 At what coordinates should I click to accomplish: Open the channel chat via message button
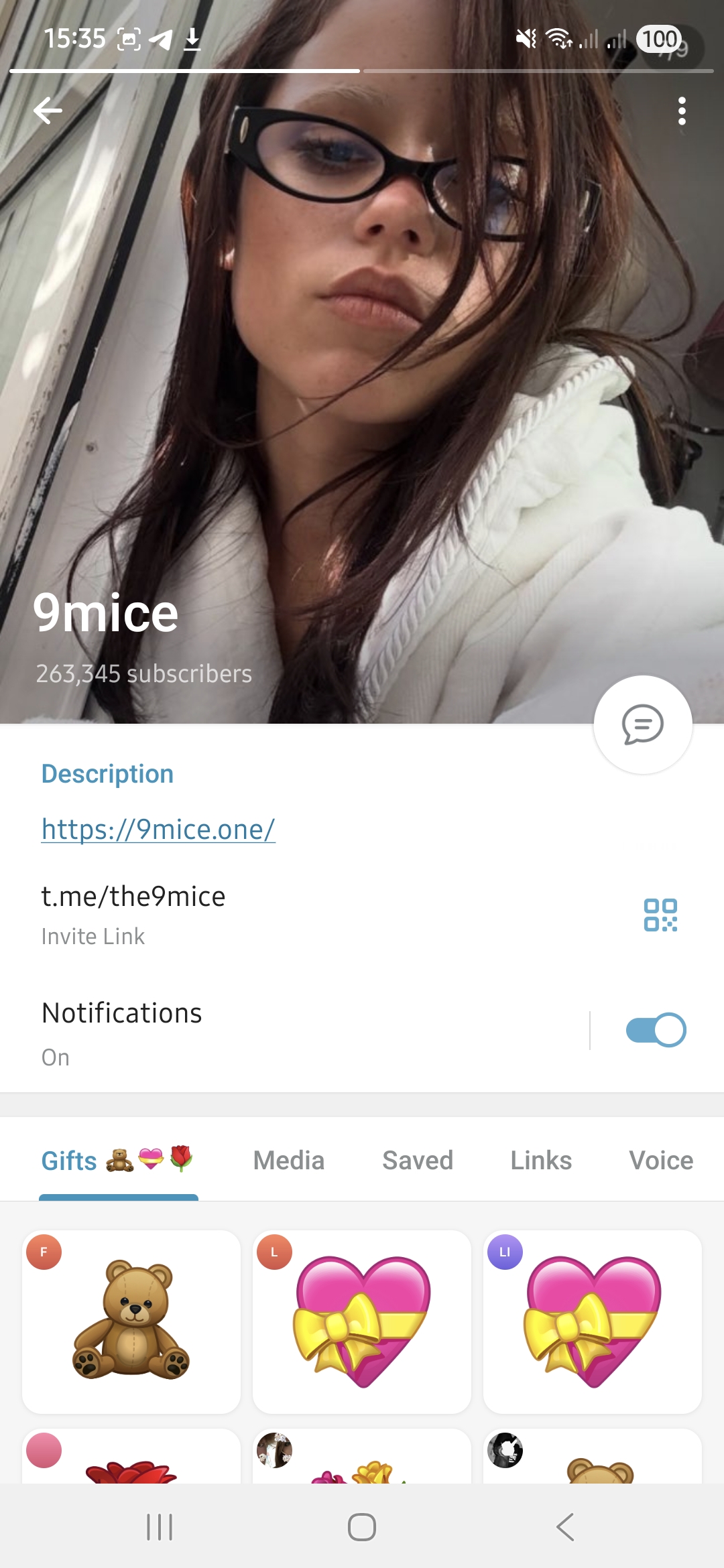(642, 724)
